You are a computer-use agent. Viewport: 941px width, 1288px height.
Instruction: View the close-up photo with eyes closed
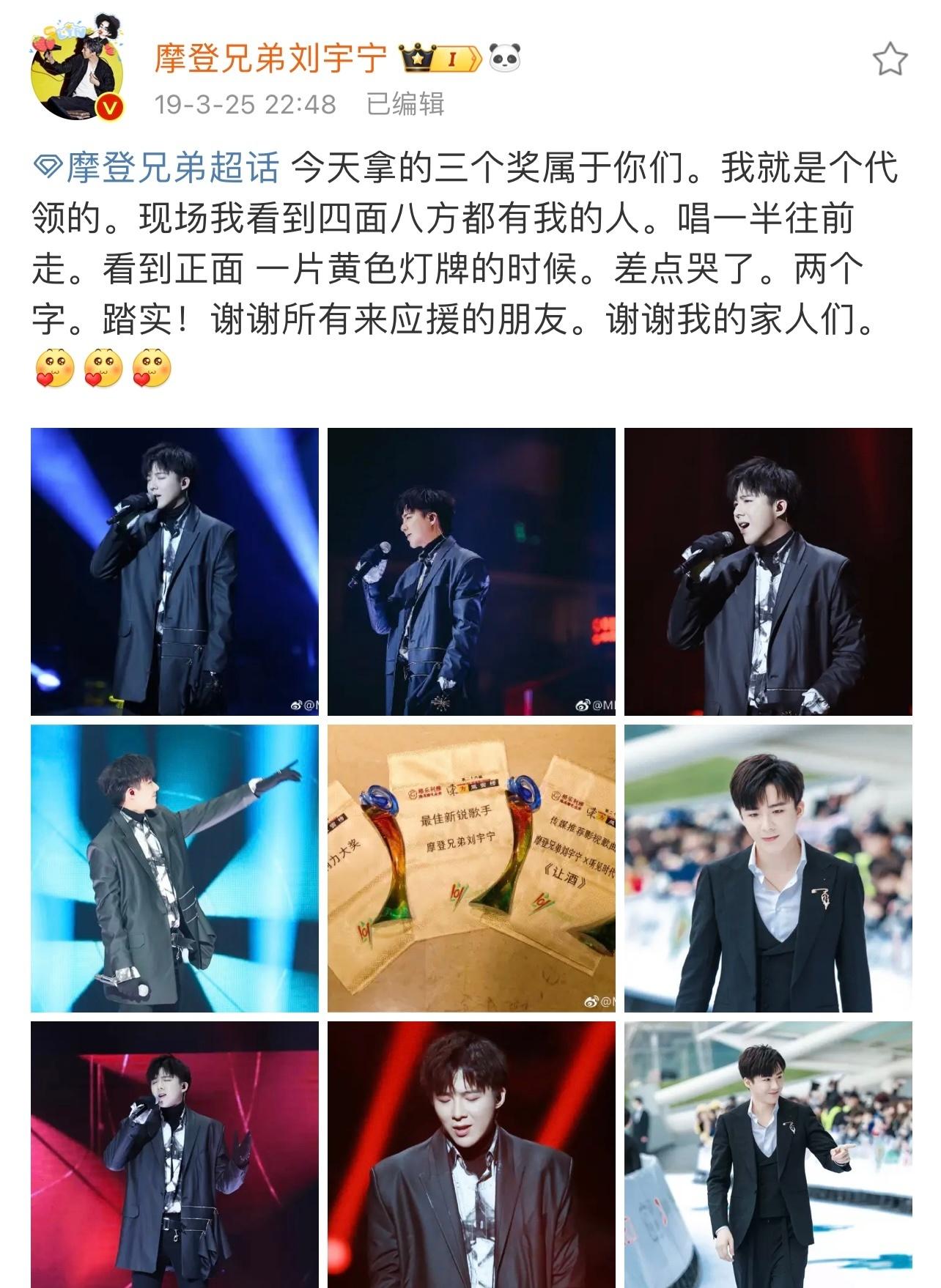coord(471,1154)
